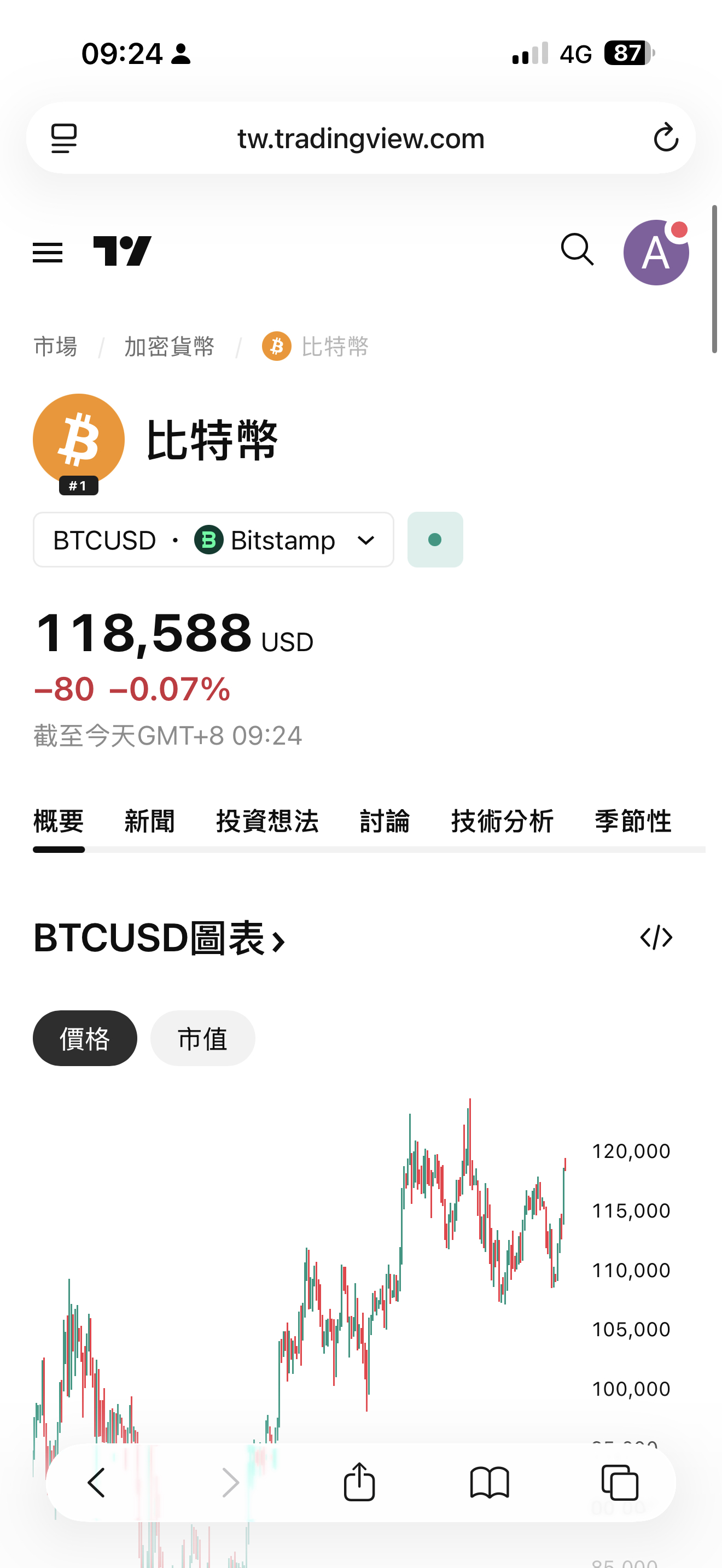Image resolution: width=722 pixels, height=1568 pixels.
Task: Select the 市值 chart chip
Action: pos(202,1038)
